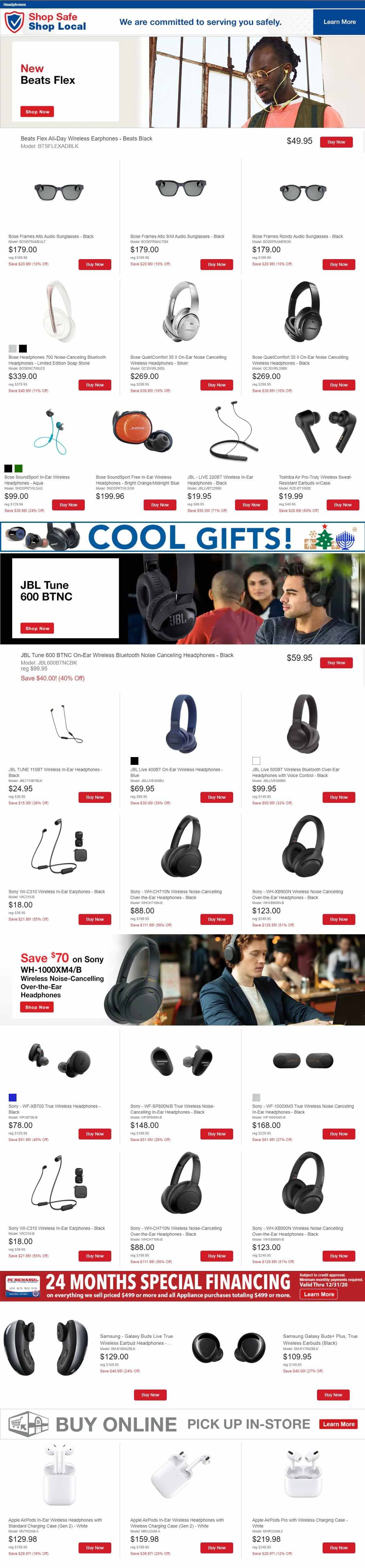Buy Bose QuietComfort 35 II Silver headphones
The image size is (365, 1568).
[x=216, y=385]
